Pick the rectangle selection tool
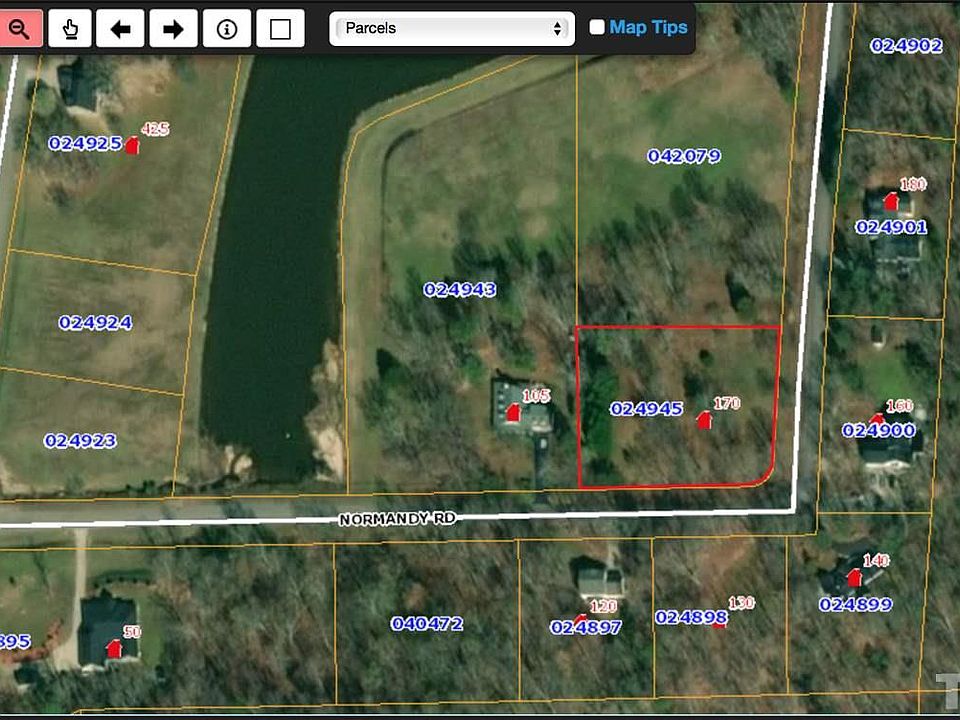The width and height of the screenshot is (960, 720). 280,28
